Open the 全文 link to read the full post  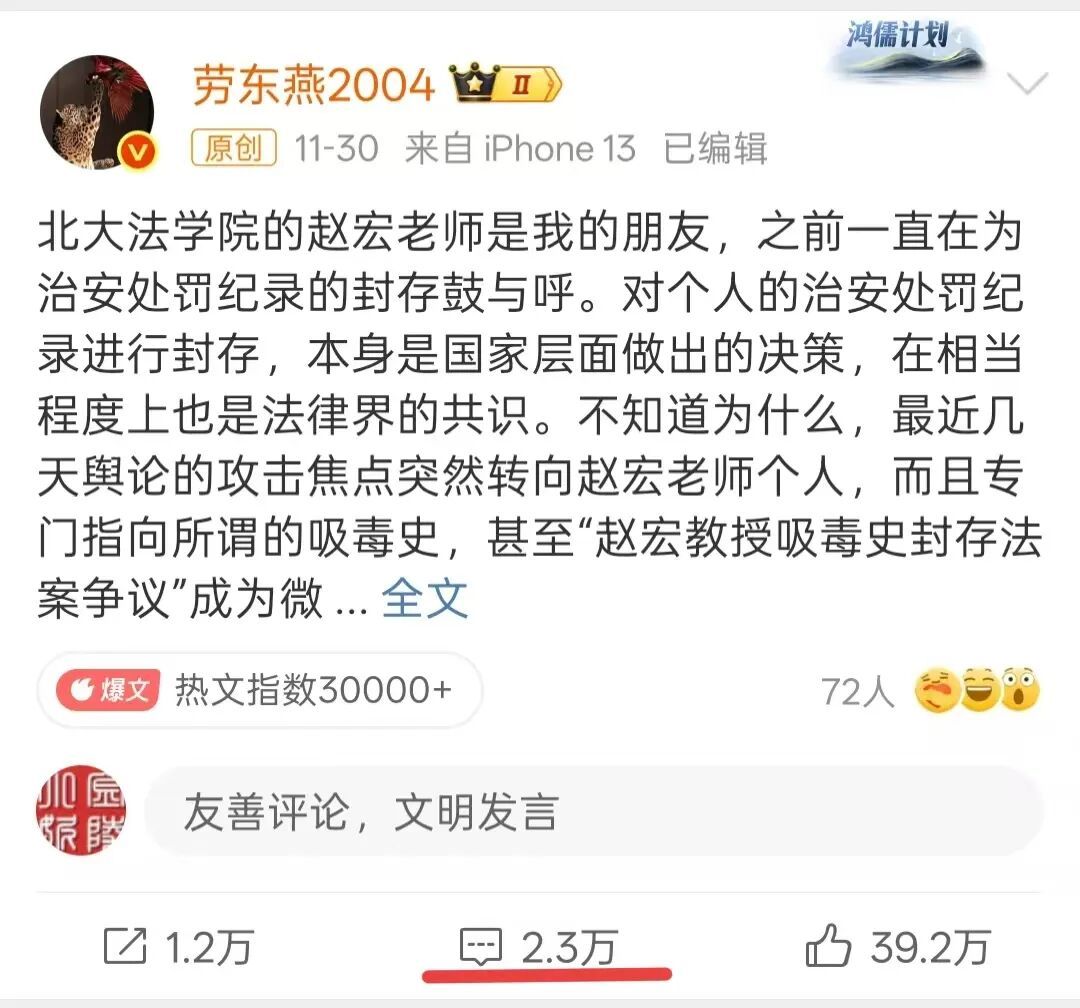425,599
